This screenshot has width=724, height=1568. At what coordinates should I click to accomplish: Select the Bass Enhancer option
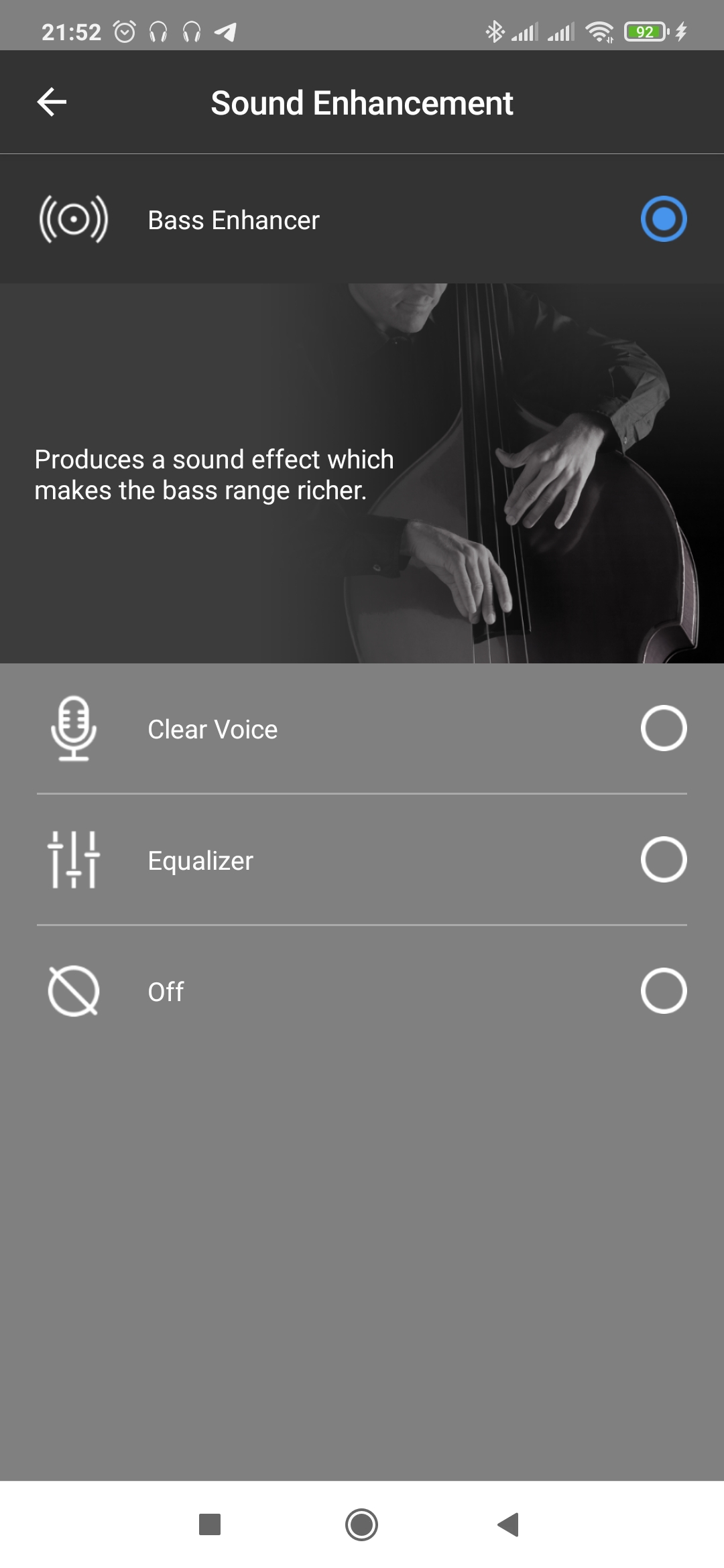[663, 219]
